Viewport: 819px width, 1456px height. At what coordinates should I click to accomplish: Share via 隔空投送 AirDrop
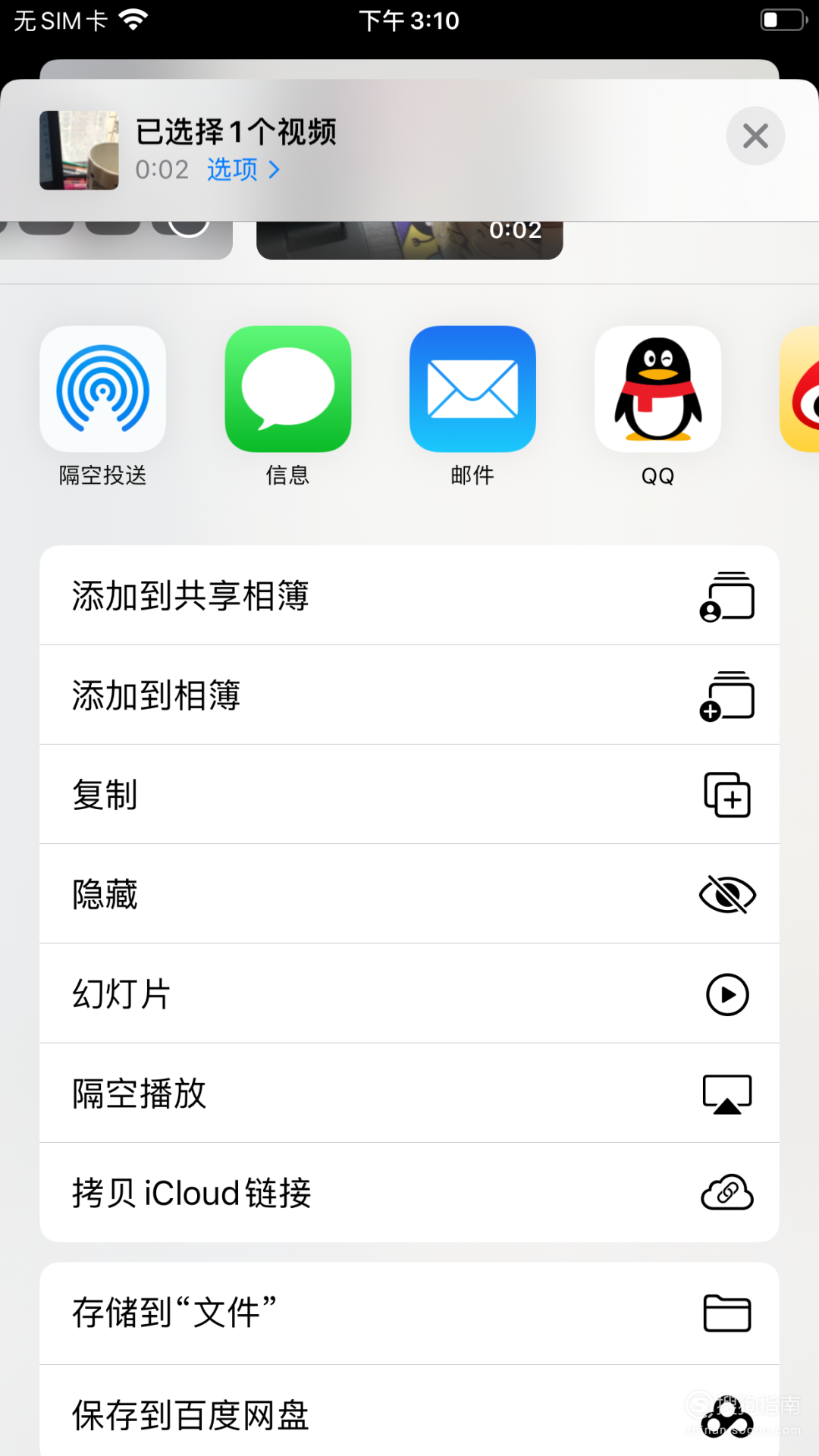(x=103, y=407)
